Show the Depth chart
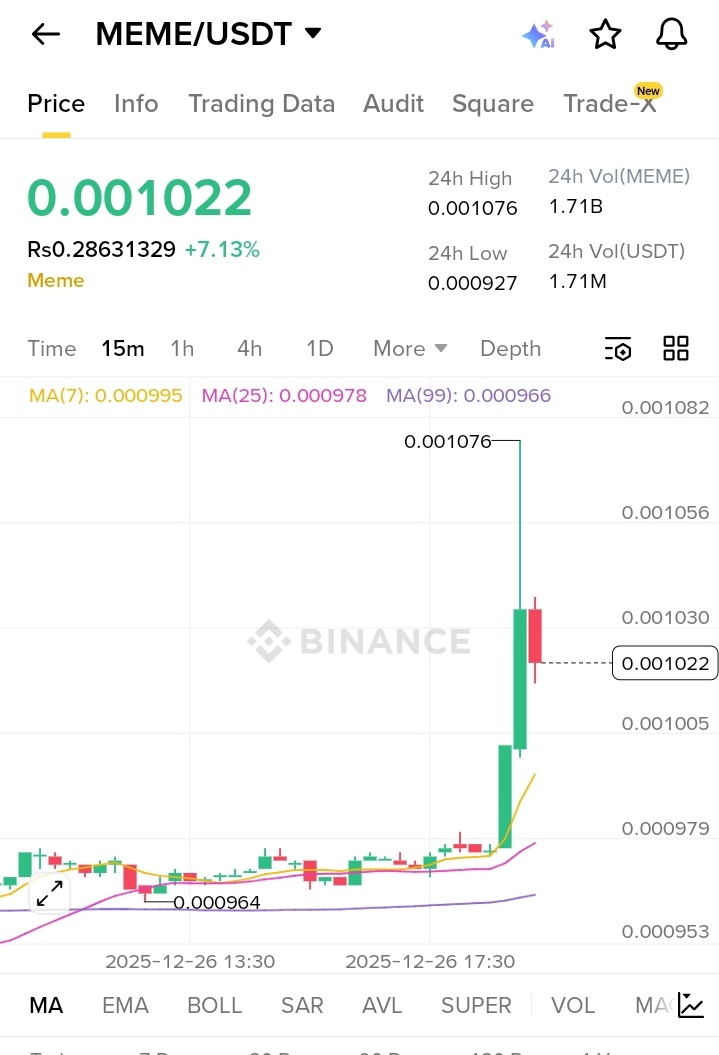Image resolution: width=719 pixels, height=1055 pixels. coord(510,349)
